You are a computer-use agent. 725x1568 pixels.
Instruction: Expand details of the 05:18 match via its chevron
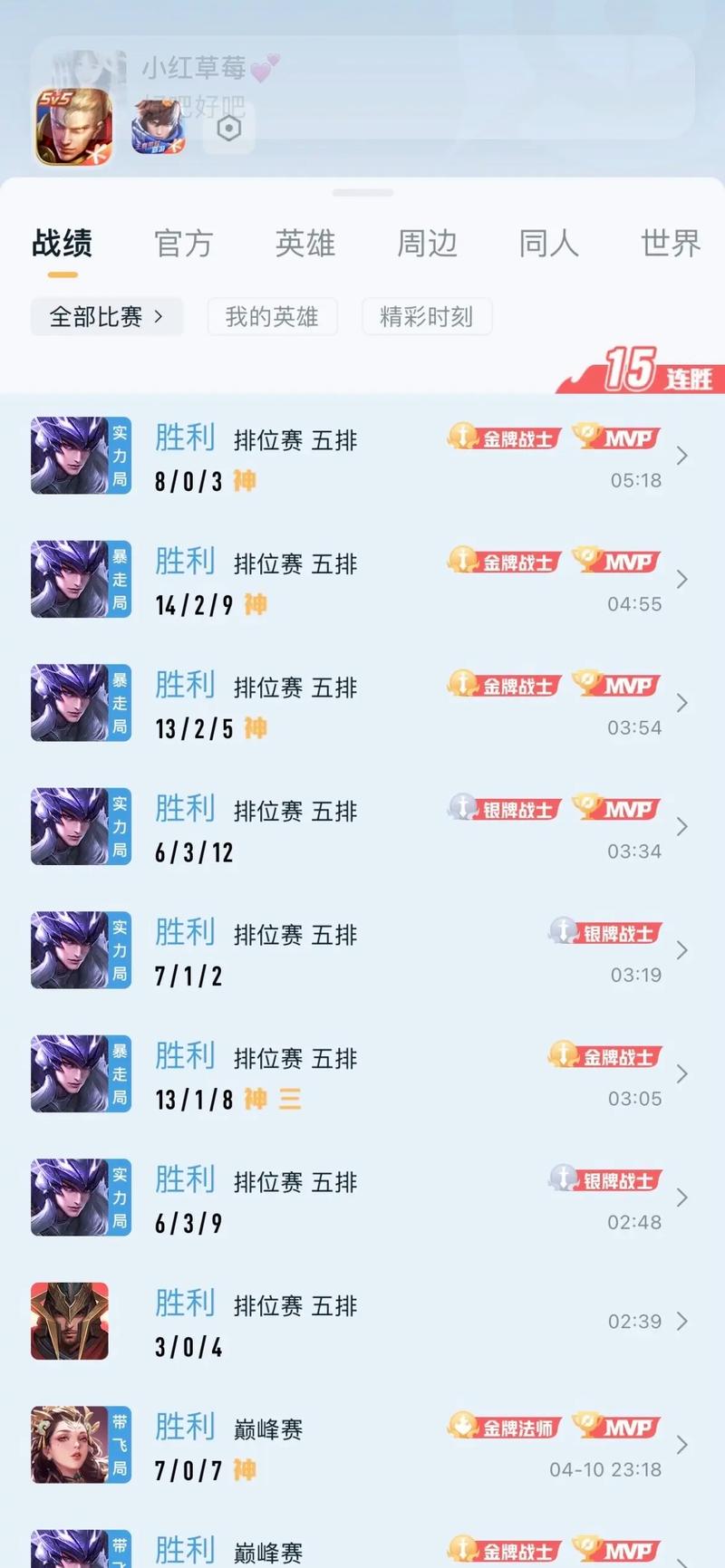tap(682, 456)
